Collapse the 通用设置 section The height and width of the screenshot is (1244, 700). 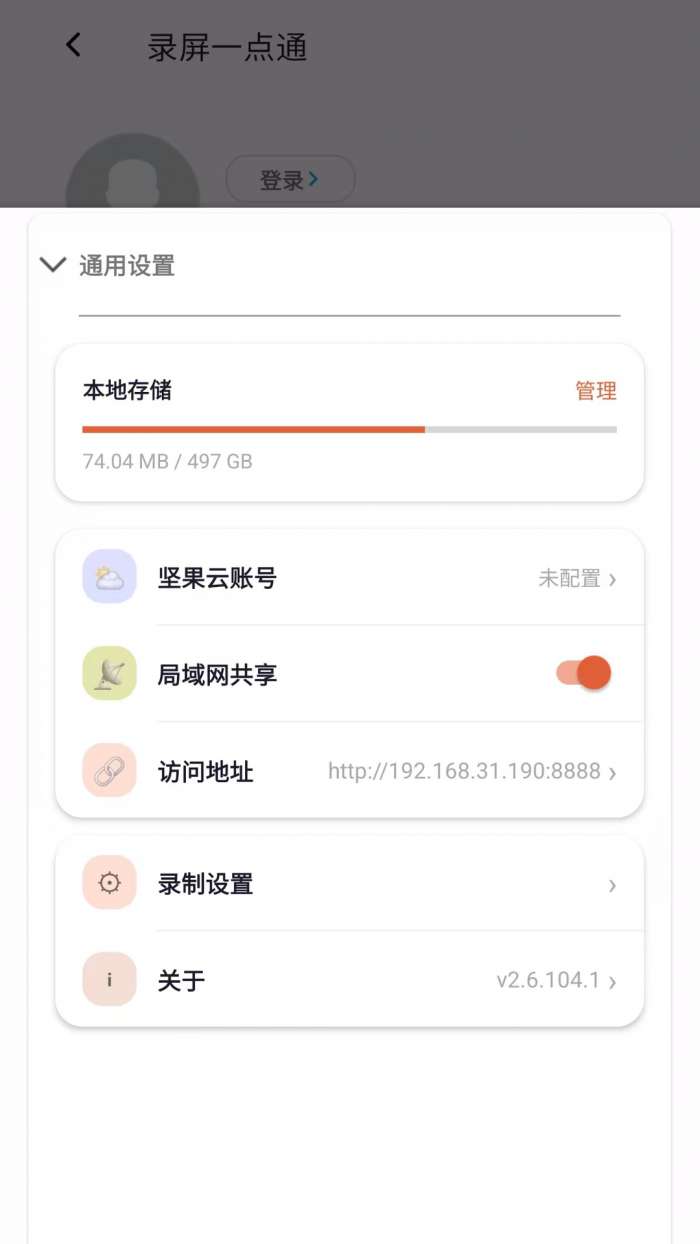click(52, 265)
